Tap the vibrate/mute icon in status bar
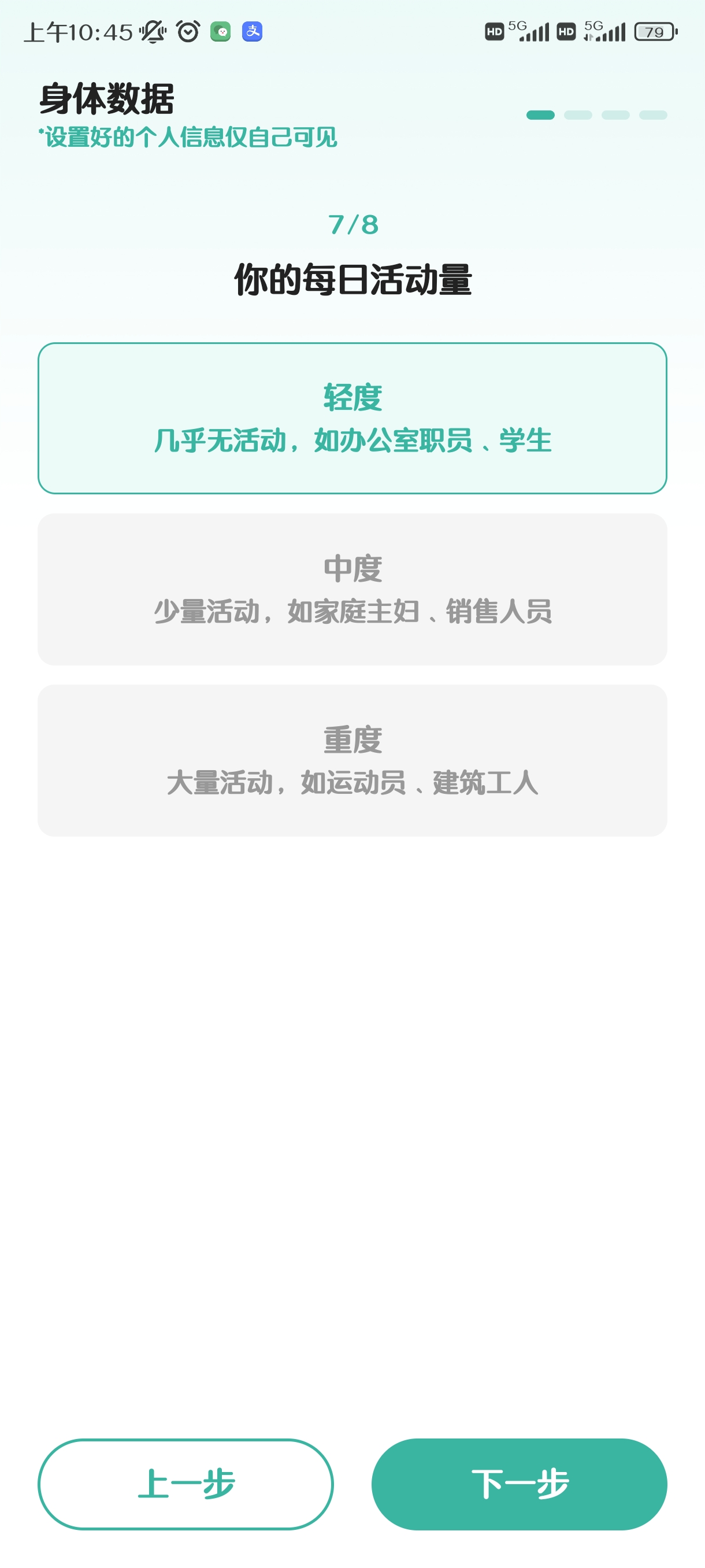 (153, 32)
